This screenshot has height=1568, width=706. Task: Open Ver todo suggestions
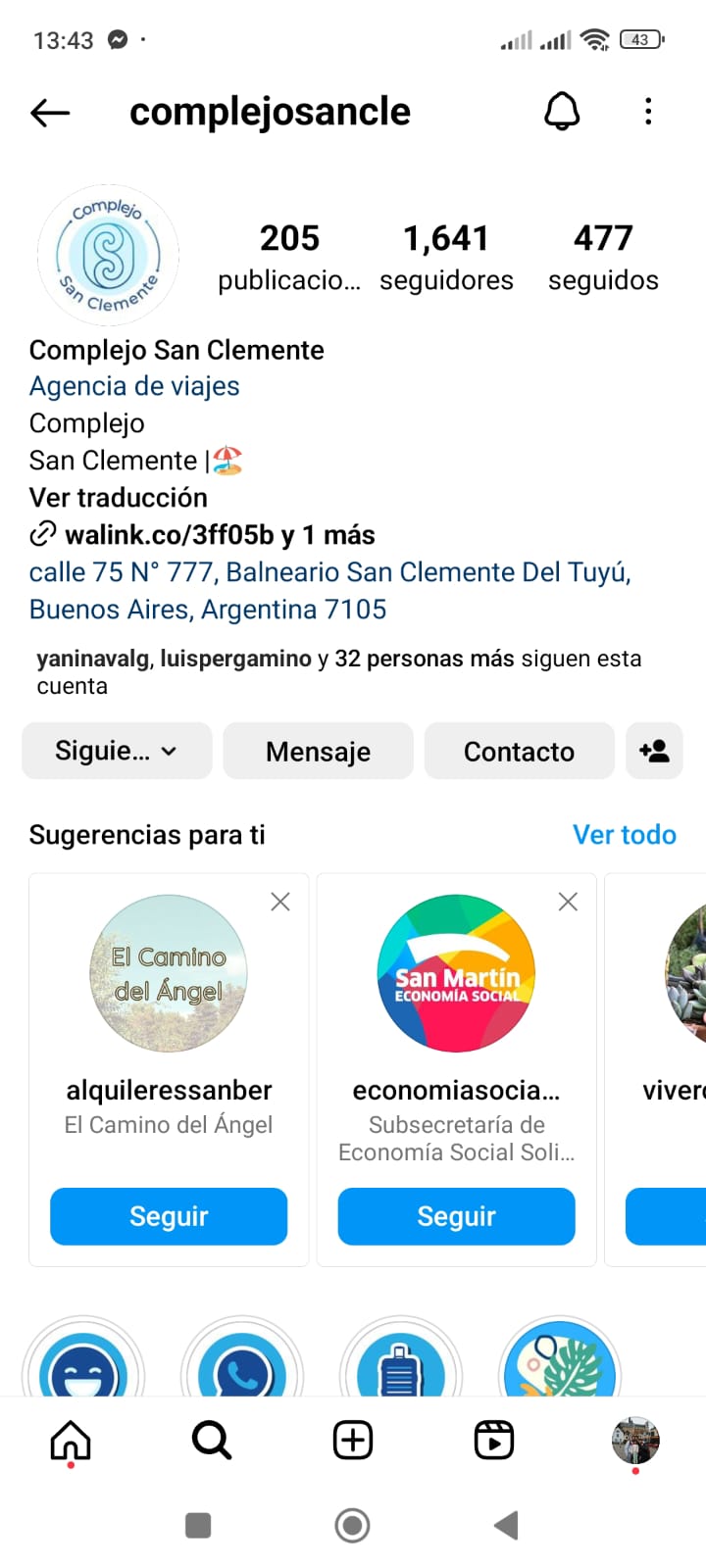pos(625,835)
